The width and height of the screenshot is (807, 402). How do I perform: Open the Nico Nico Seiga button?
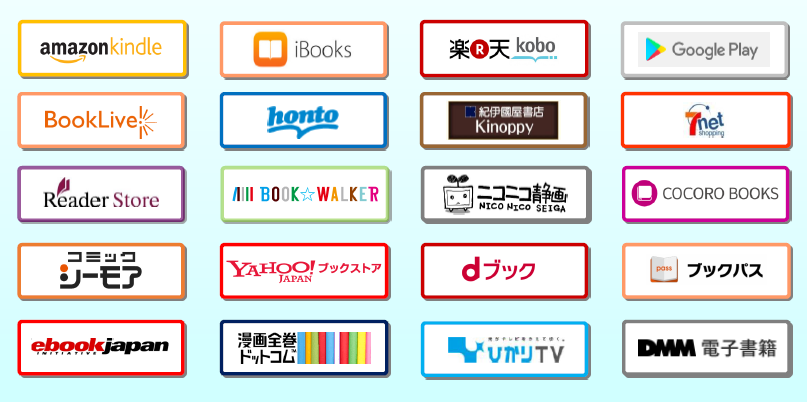pos(503,194)
